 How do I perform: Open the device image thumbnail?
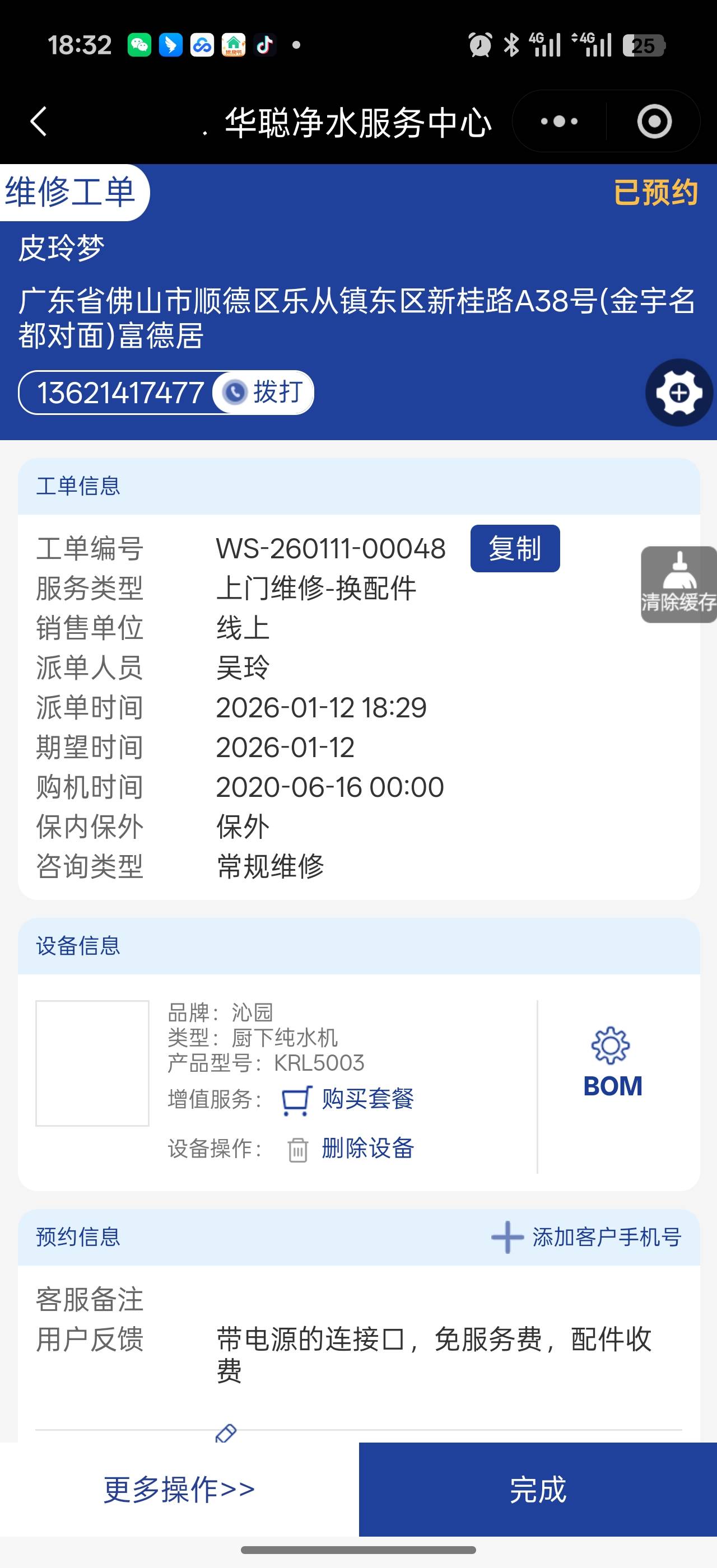click(92, 1063)
